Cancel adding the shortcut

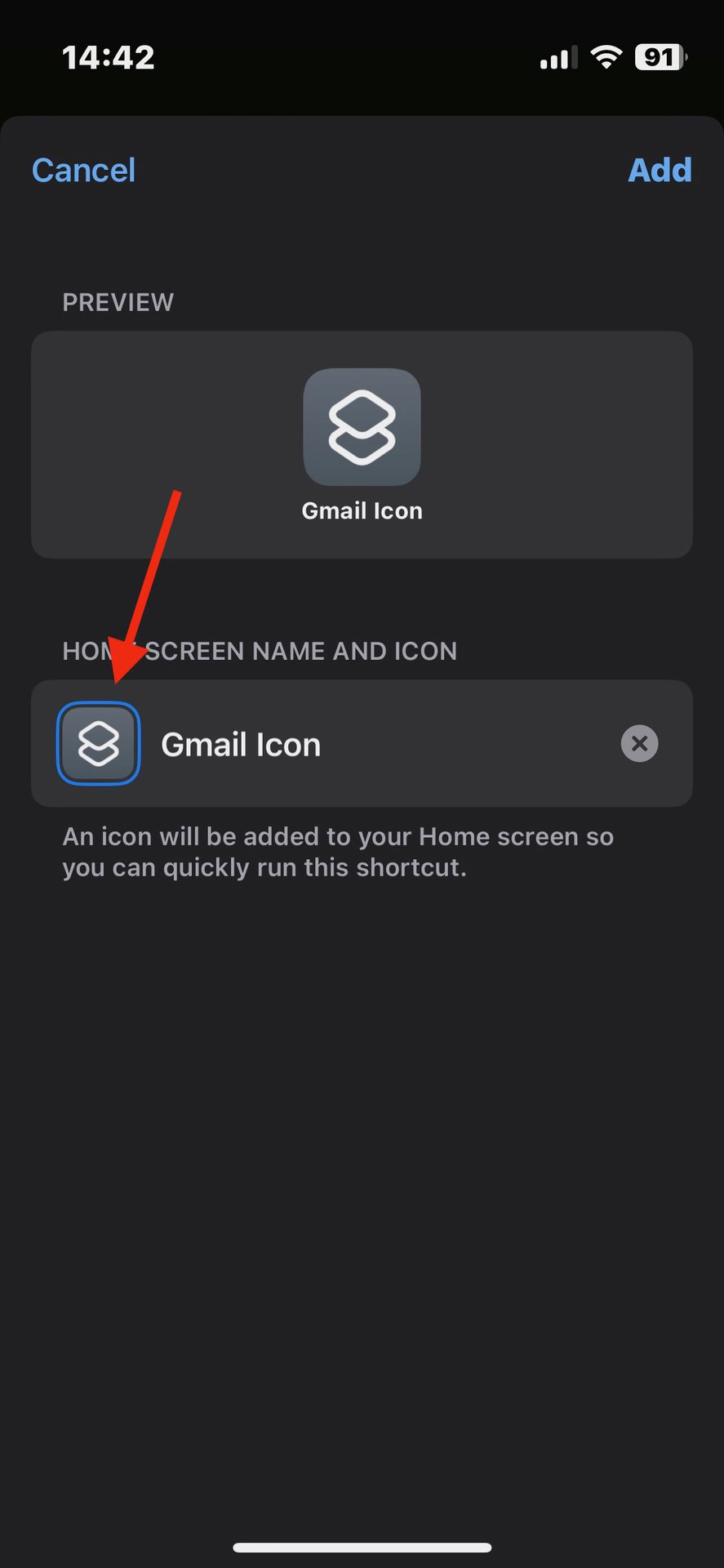click(x=83, y=170)
